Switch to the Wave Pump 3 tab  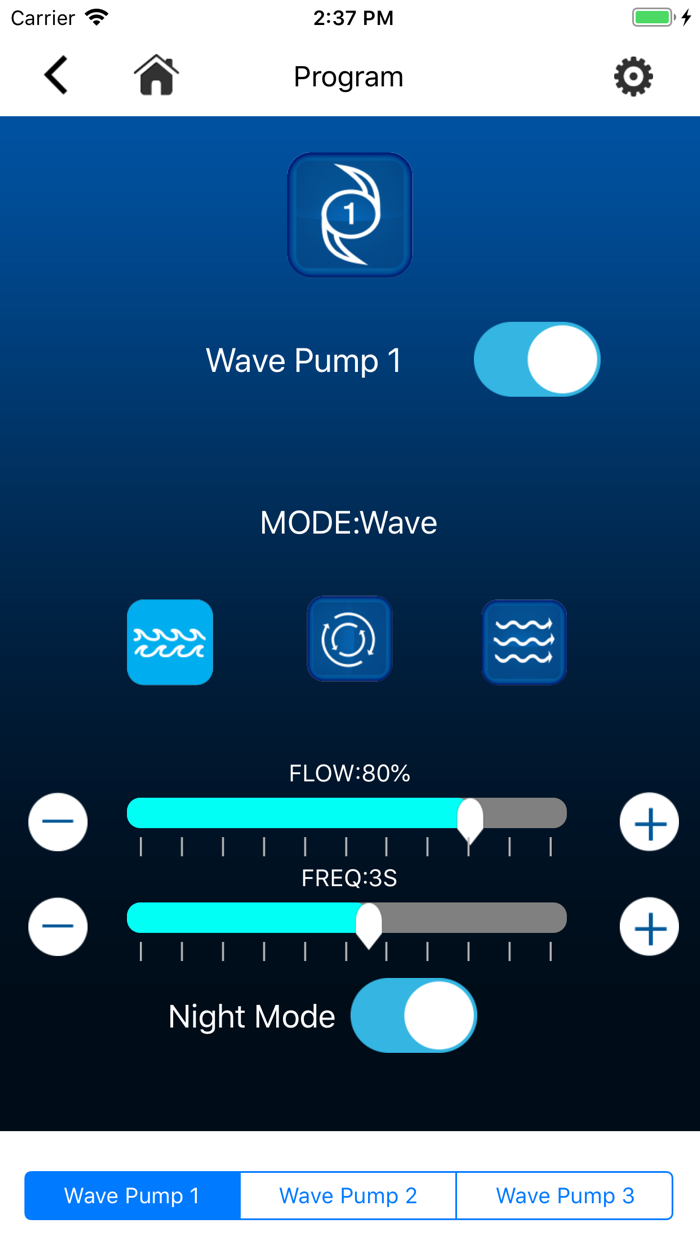pos(565,1196)
